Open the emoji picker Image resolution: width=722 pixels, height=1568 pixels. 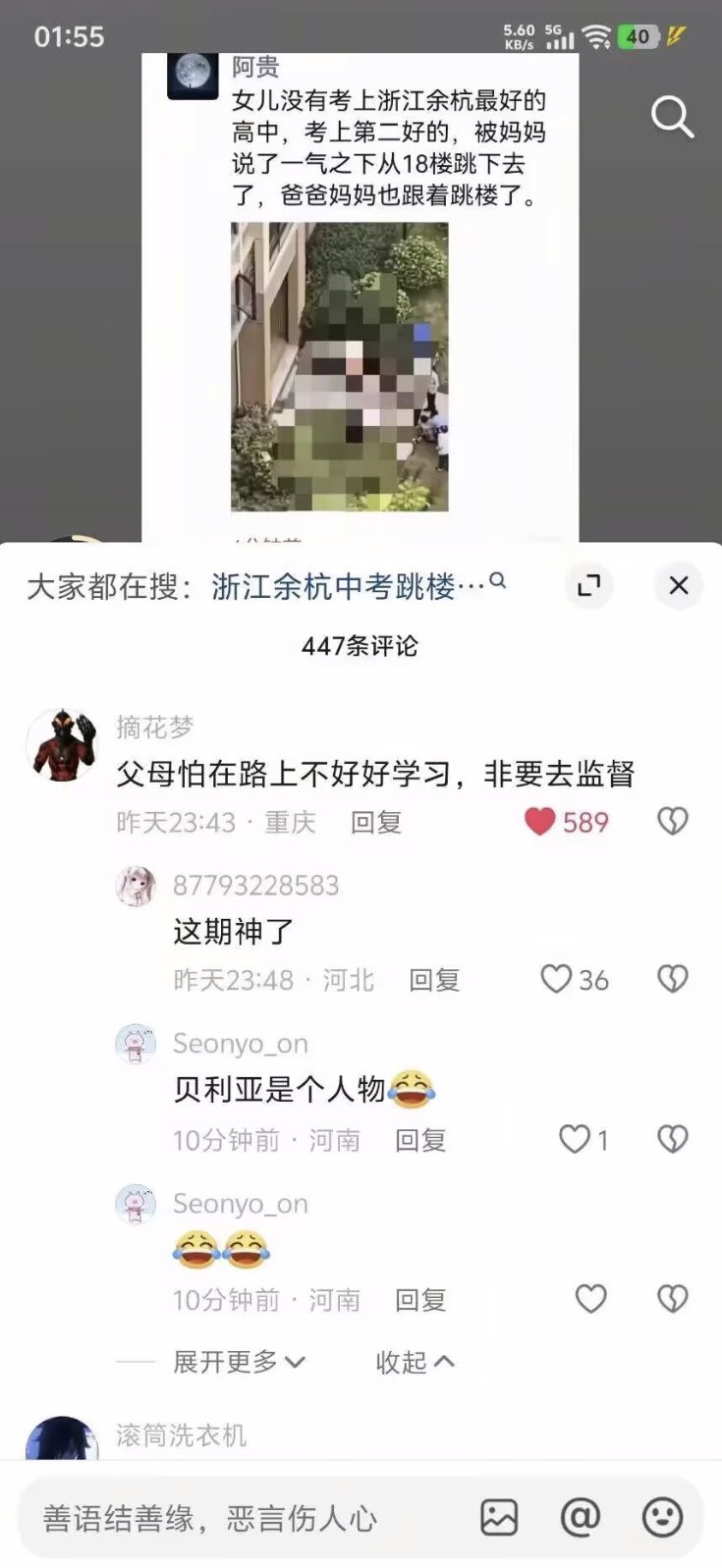click(662, 1518)
